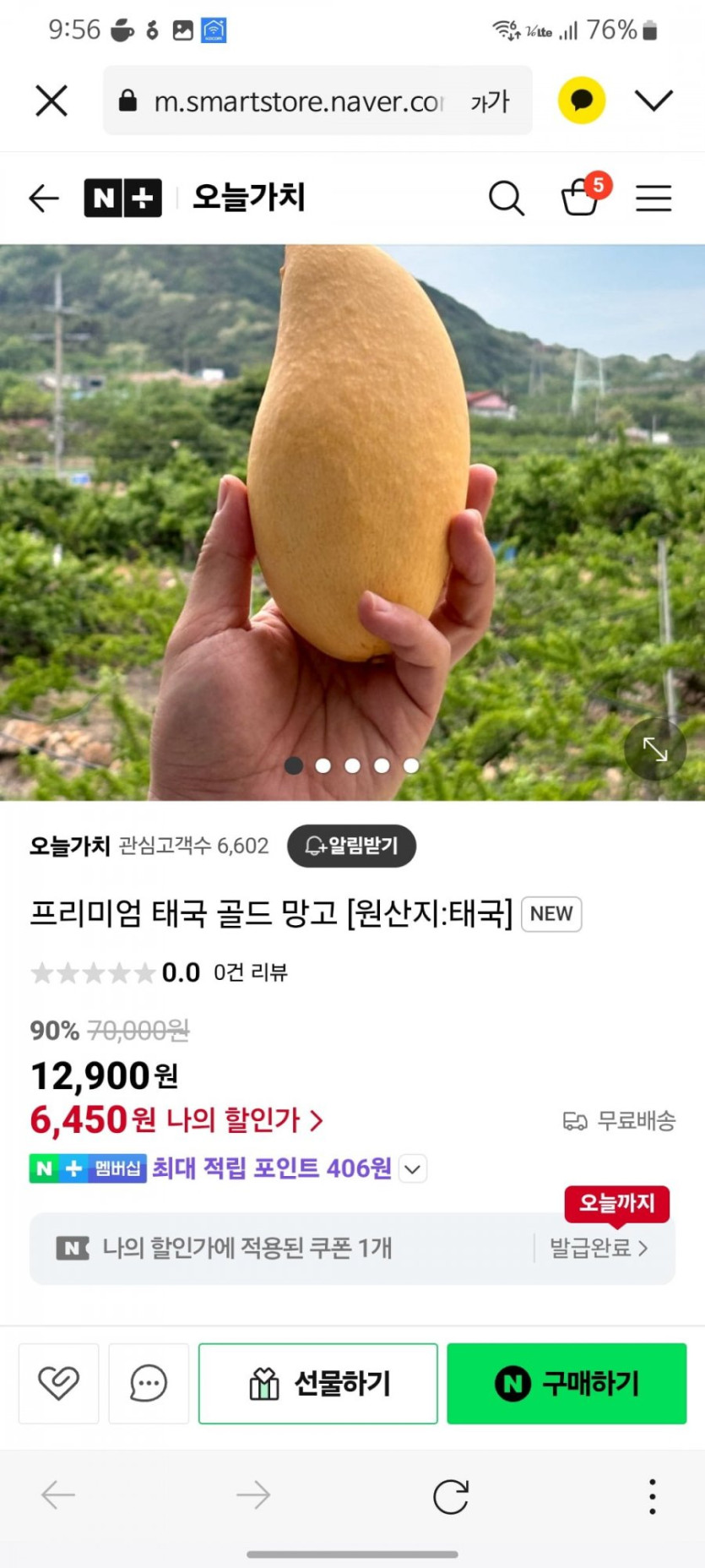
Task: Tap 구매하기 to buy now
Action: pos(567,1383)
